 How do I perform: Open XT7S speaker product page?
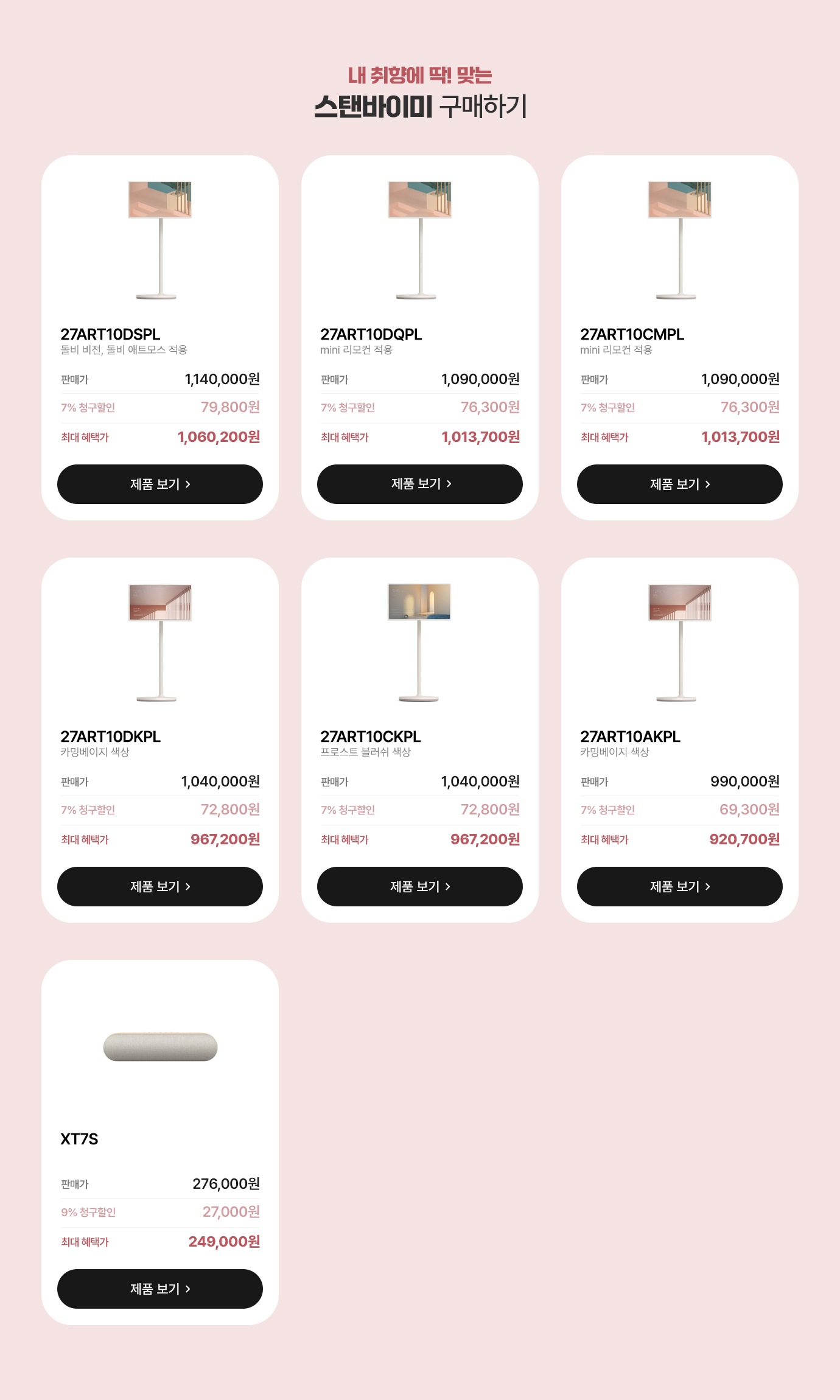[159, 1289]
